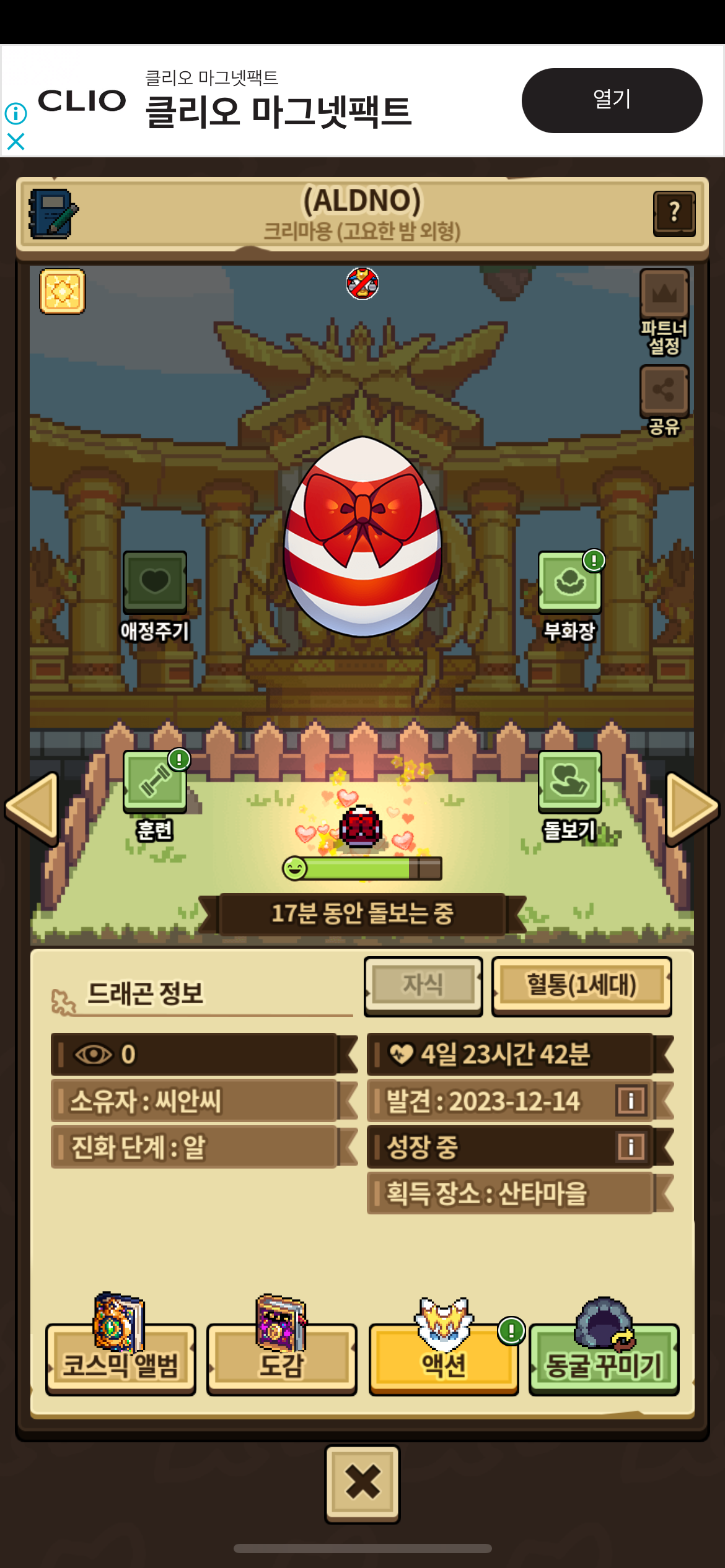
Task: Open the 액션 action menu
Action: point(444,1359)
